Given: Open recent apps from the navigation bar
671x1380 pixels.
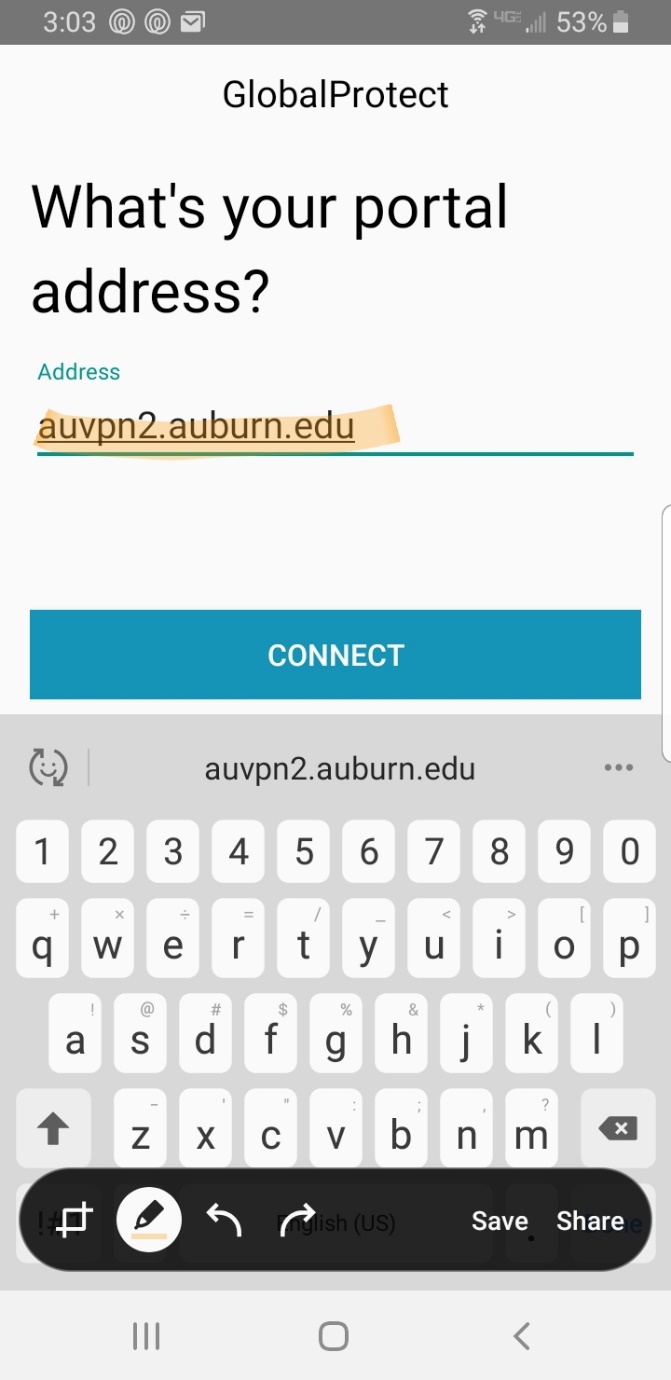Looking at the screenshot, I should click(x=146, y=1336).
